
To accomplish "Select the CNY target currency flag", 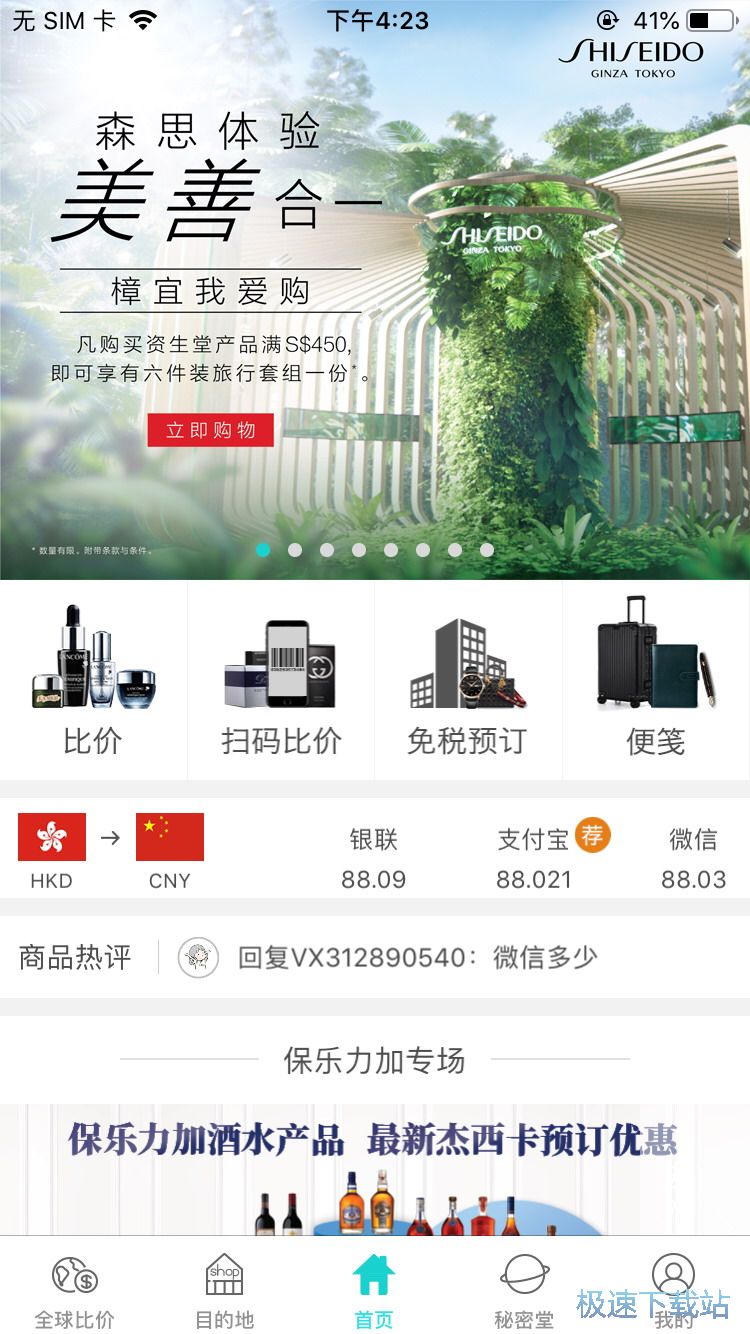I will click(170, 838).
